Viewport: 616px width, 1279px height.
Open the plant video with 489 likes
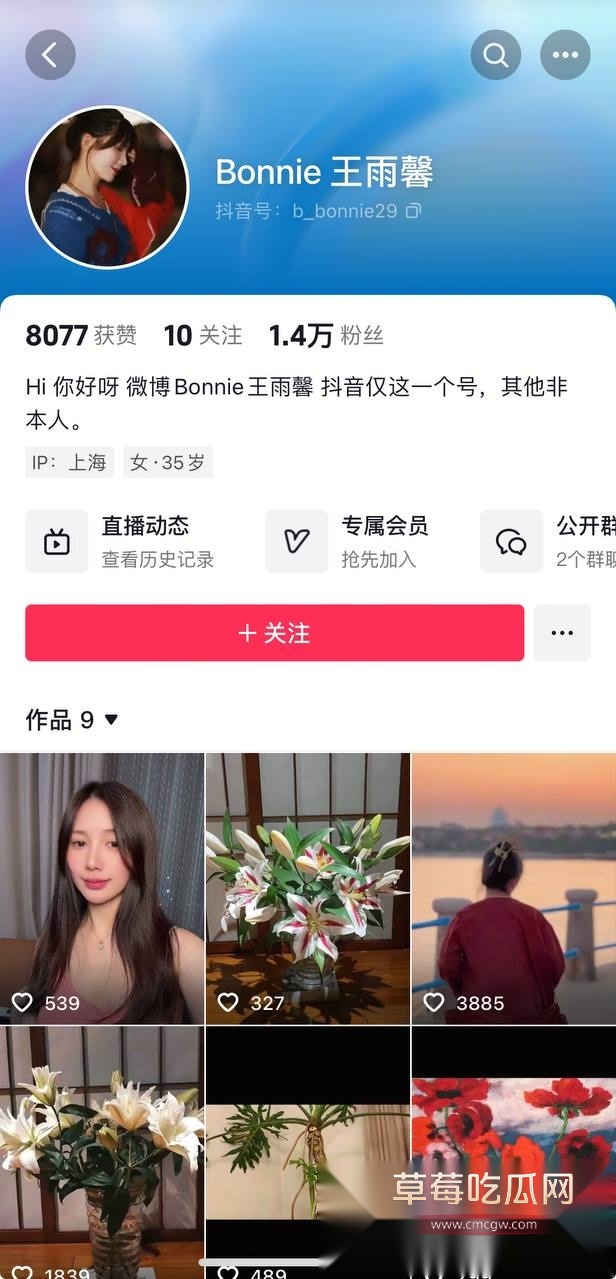point(308,1152)
